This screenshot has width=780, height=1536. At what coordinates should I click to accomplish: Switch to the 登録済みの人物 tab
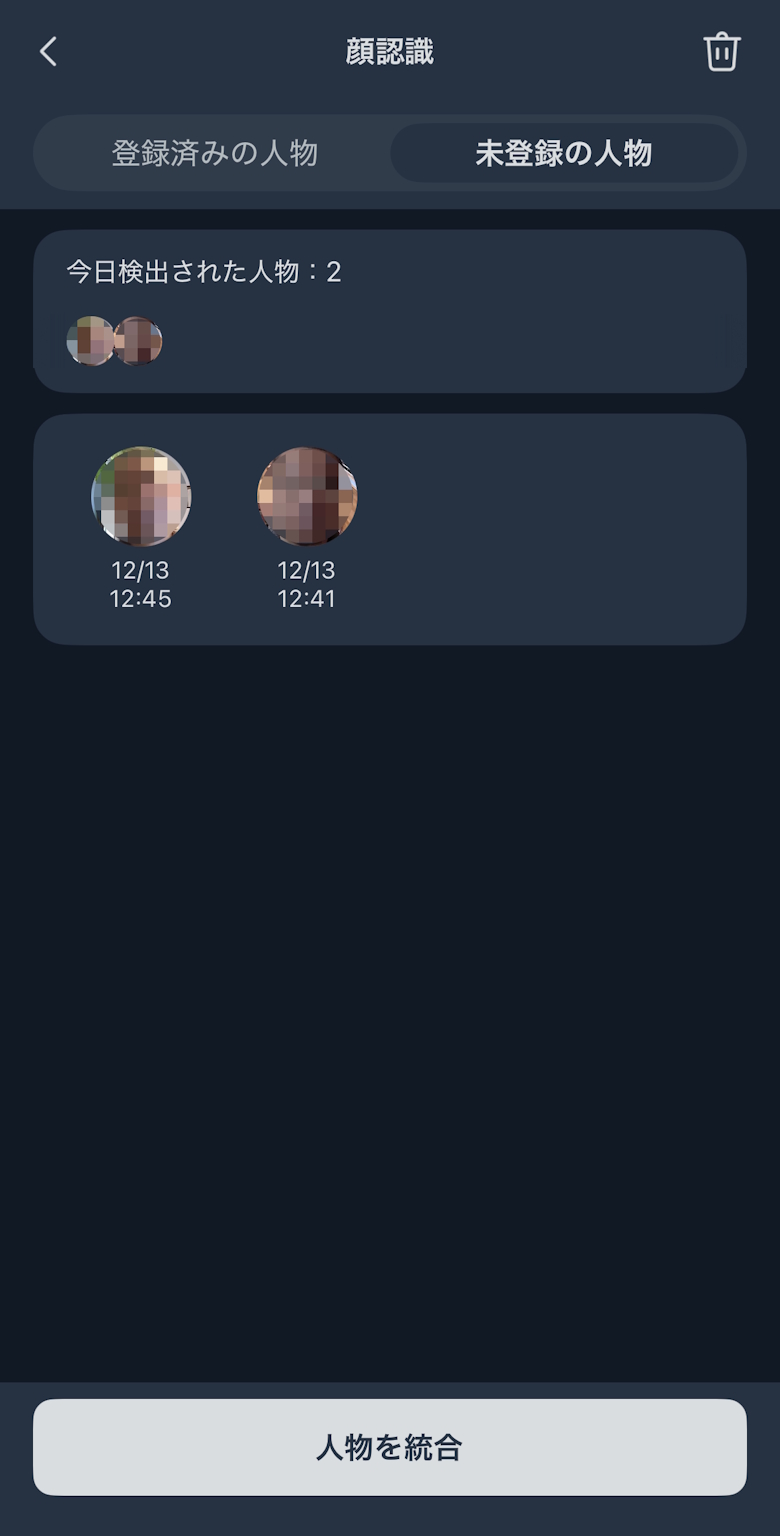(214, 153)
